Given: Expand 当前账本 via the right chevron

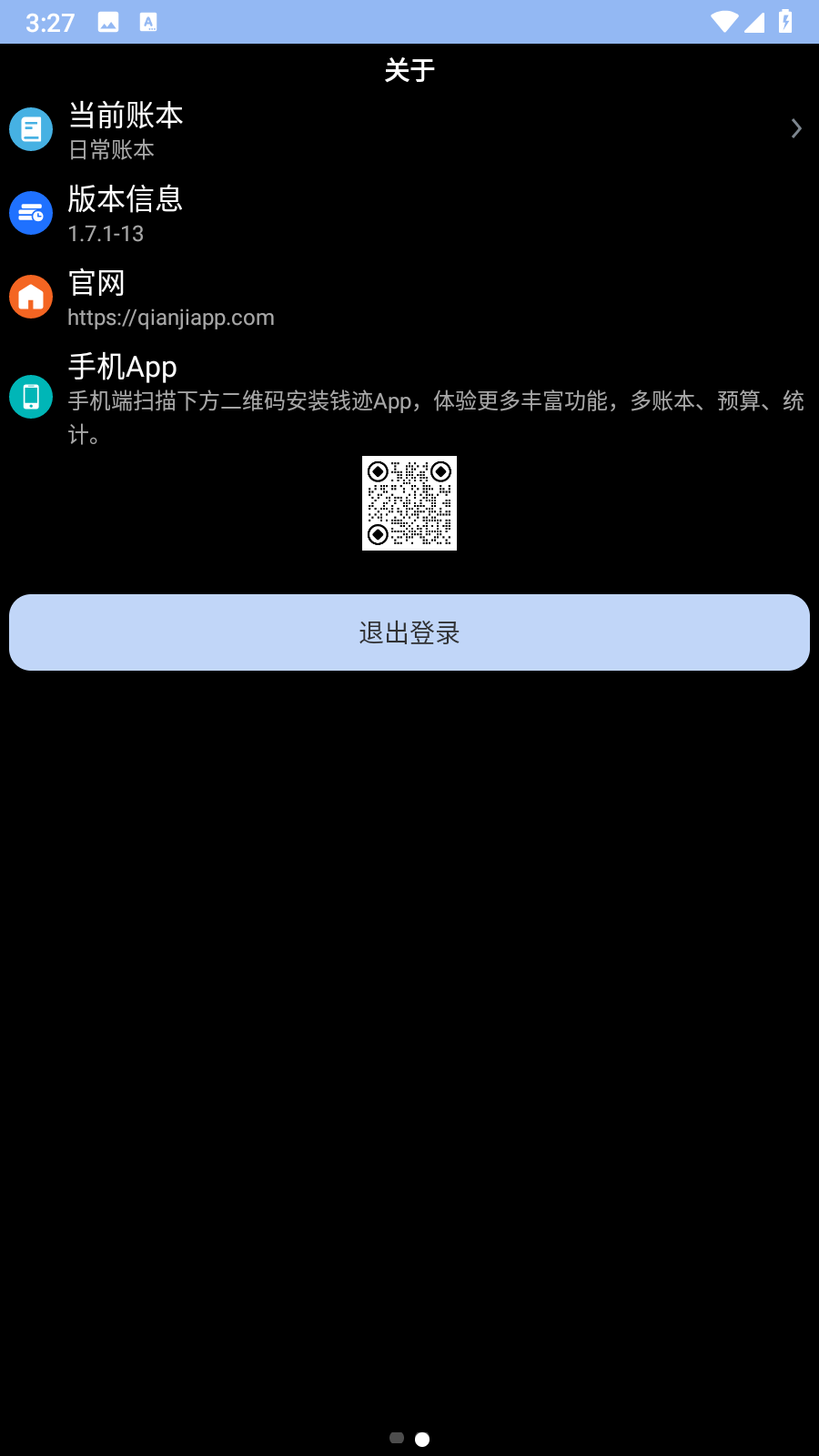Looking at the screenshot, I should 796,128.
